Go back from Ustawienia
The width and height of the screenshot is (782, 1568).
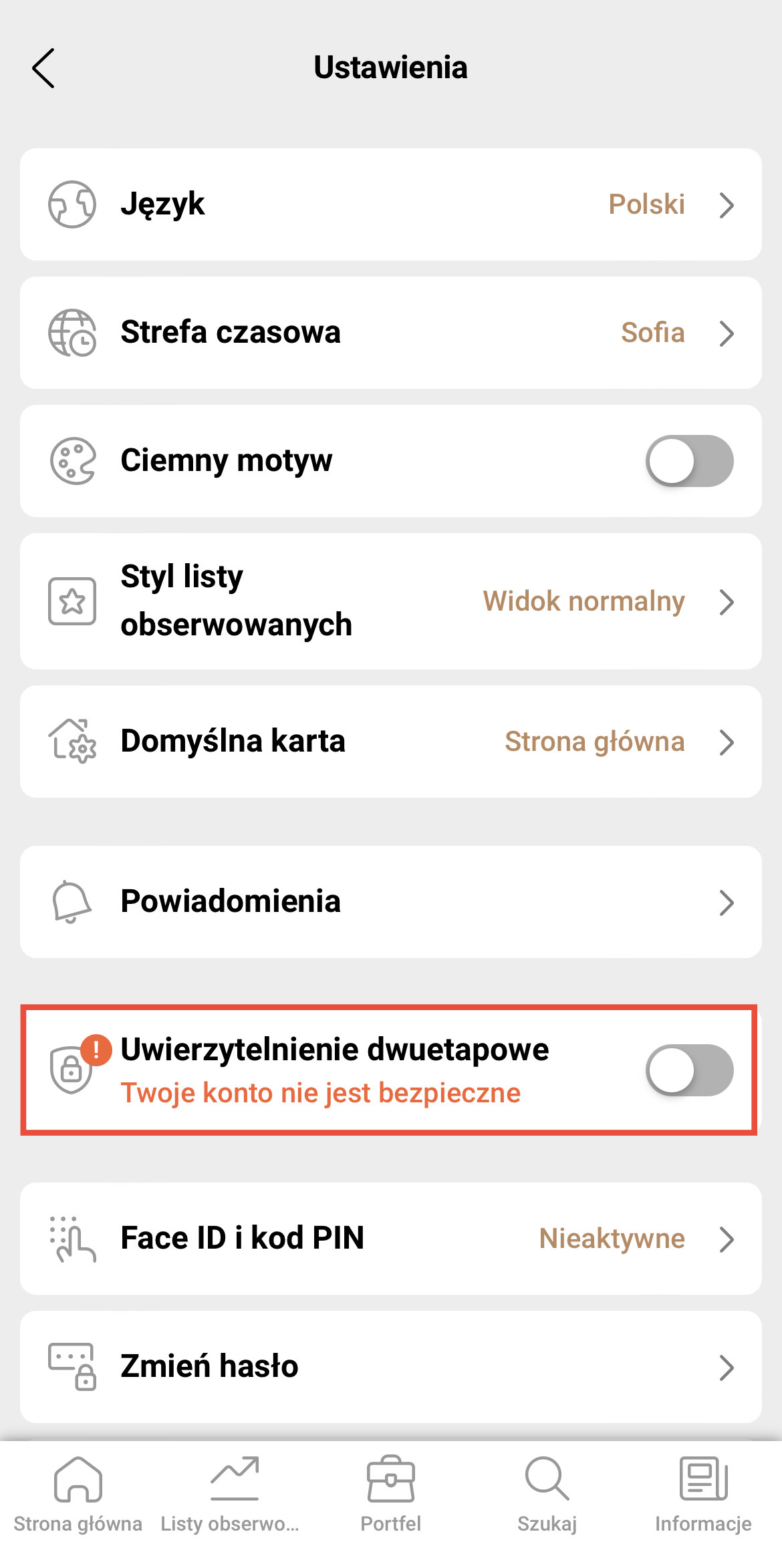43,68
